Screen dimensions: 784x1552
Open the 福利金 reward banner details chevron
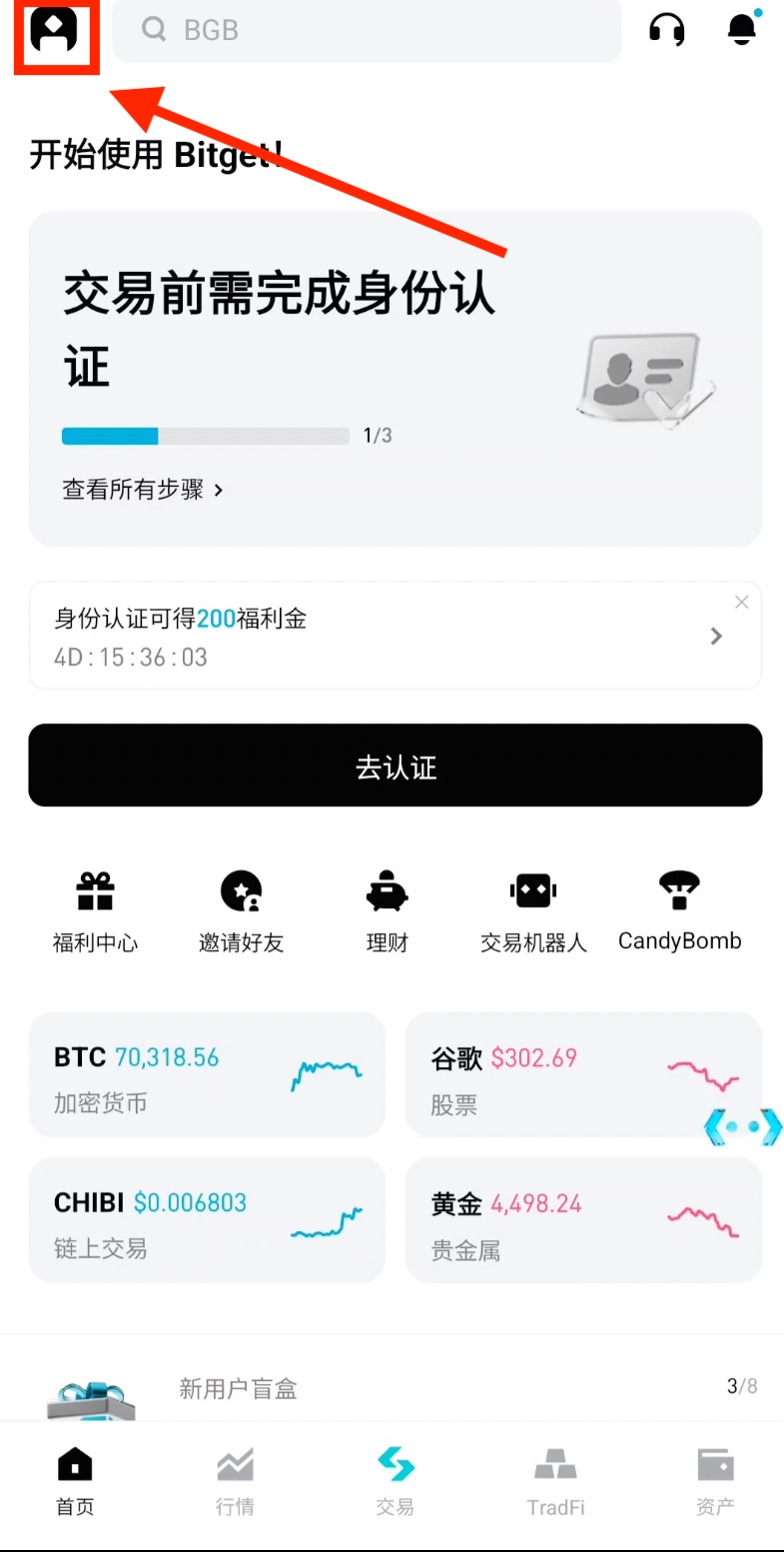(x=716, y=636)
